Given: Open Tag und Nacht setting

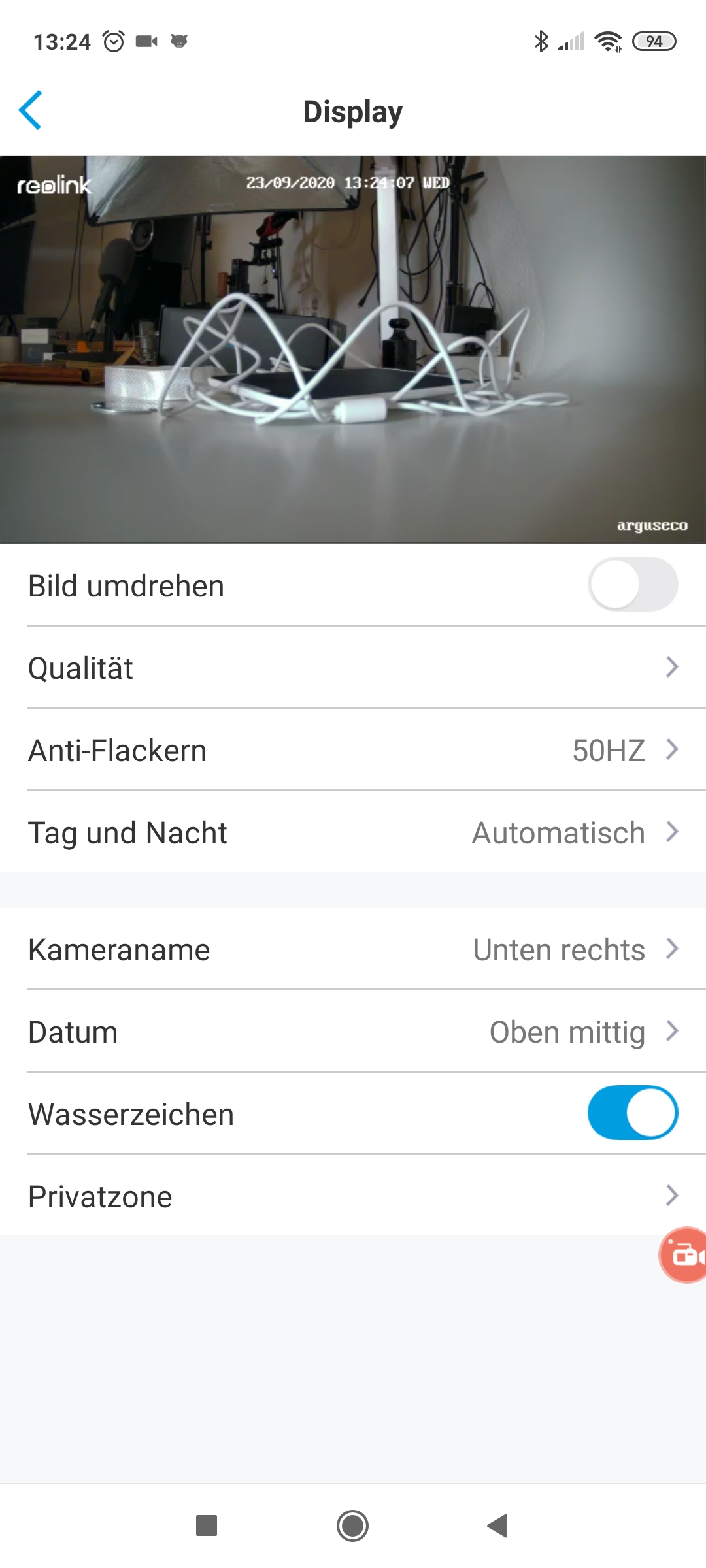Looking at the screenshot, I should (x=353, y=832).
